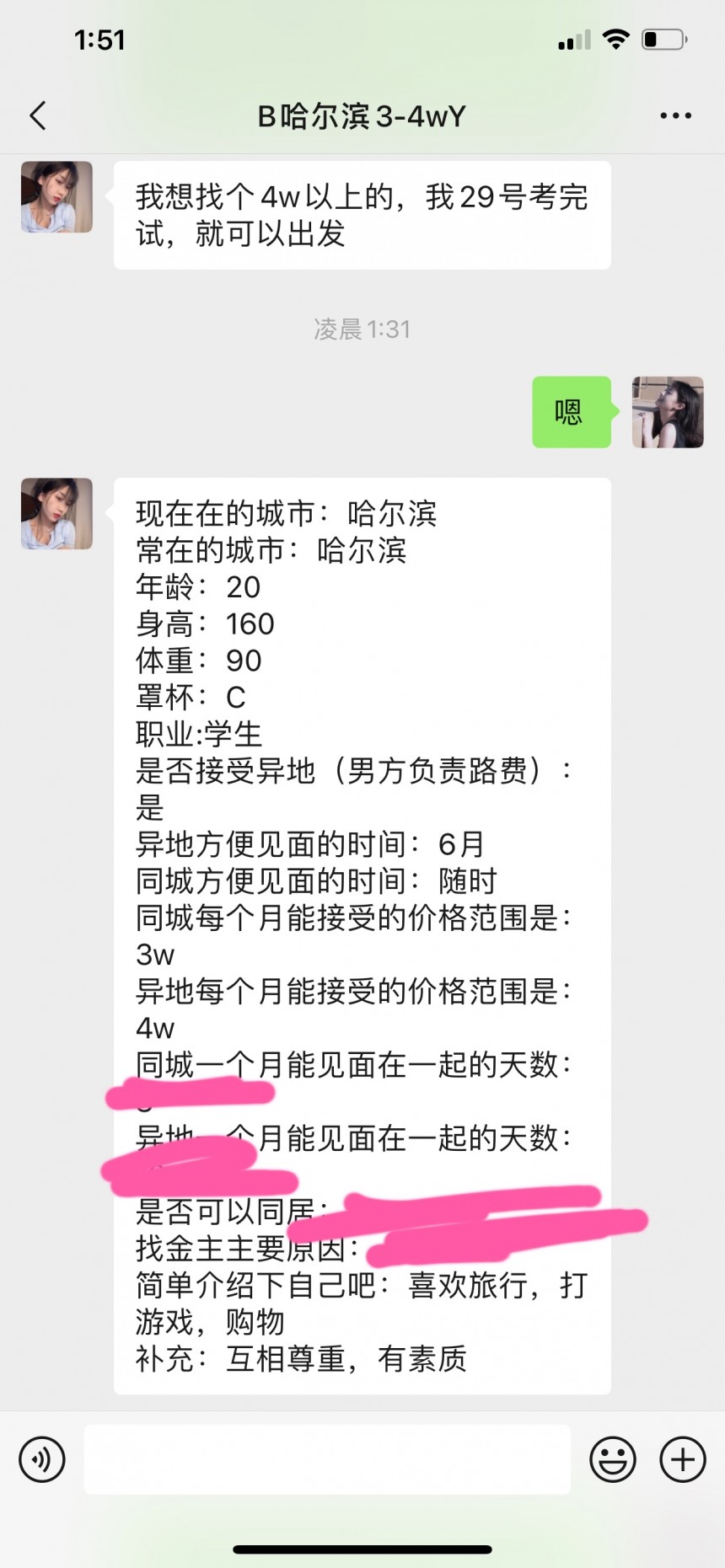Open the emoji sticker picker
Viewport: 725px width, 1568px height.
tap(613, 1459)
